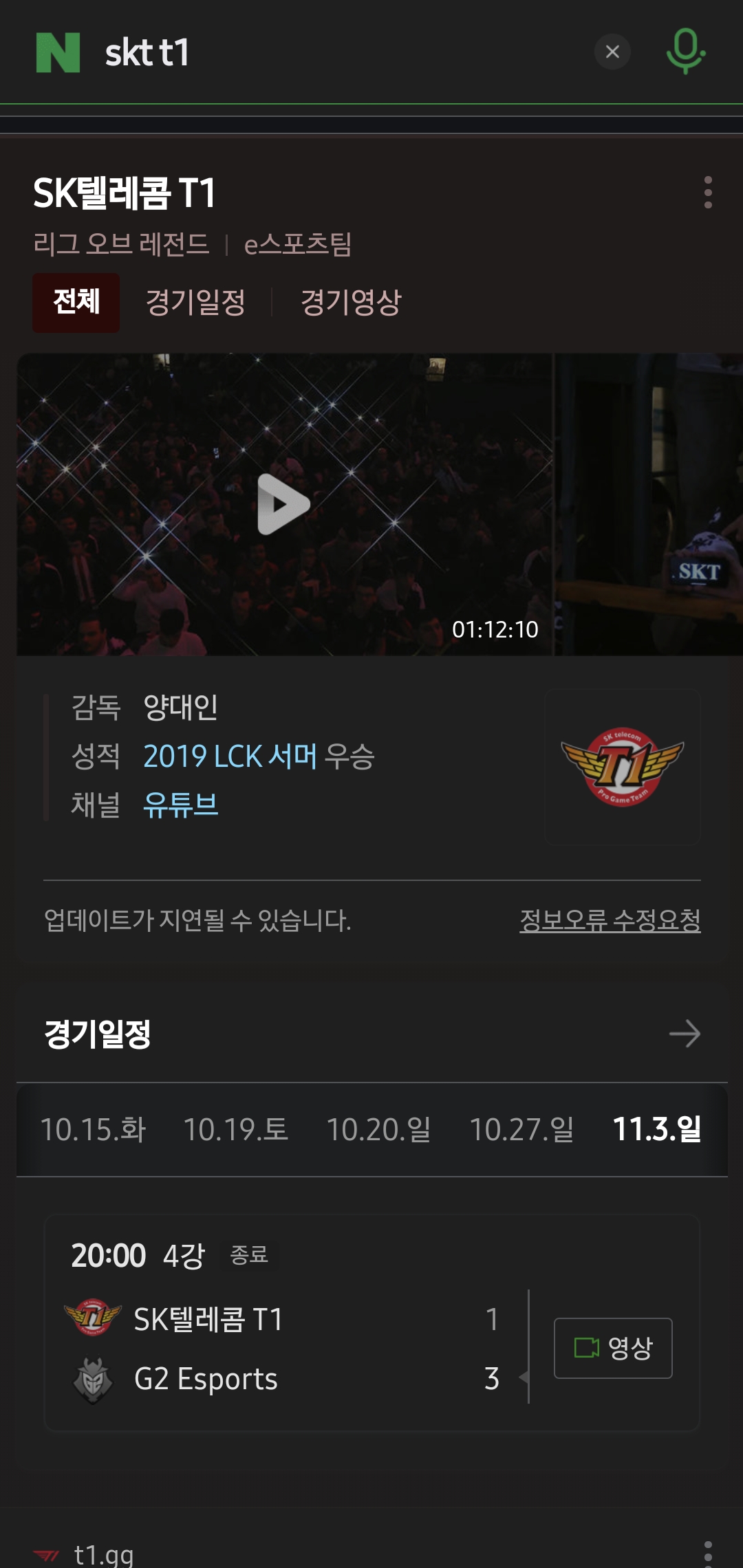Open the Naver home logo
This screenshot has height=1568, width=743.
pos(58,52)
